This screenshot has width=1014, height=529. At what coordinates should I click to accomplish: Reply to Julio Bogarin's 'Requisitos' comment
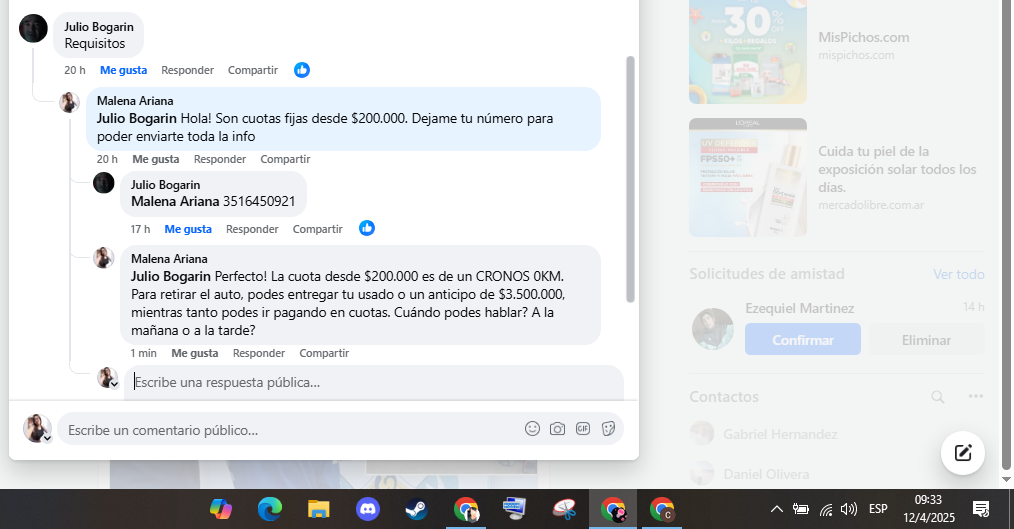click(x=187, y=70)
